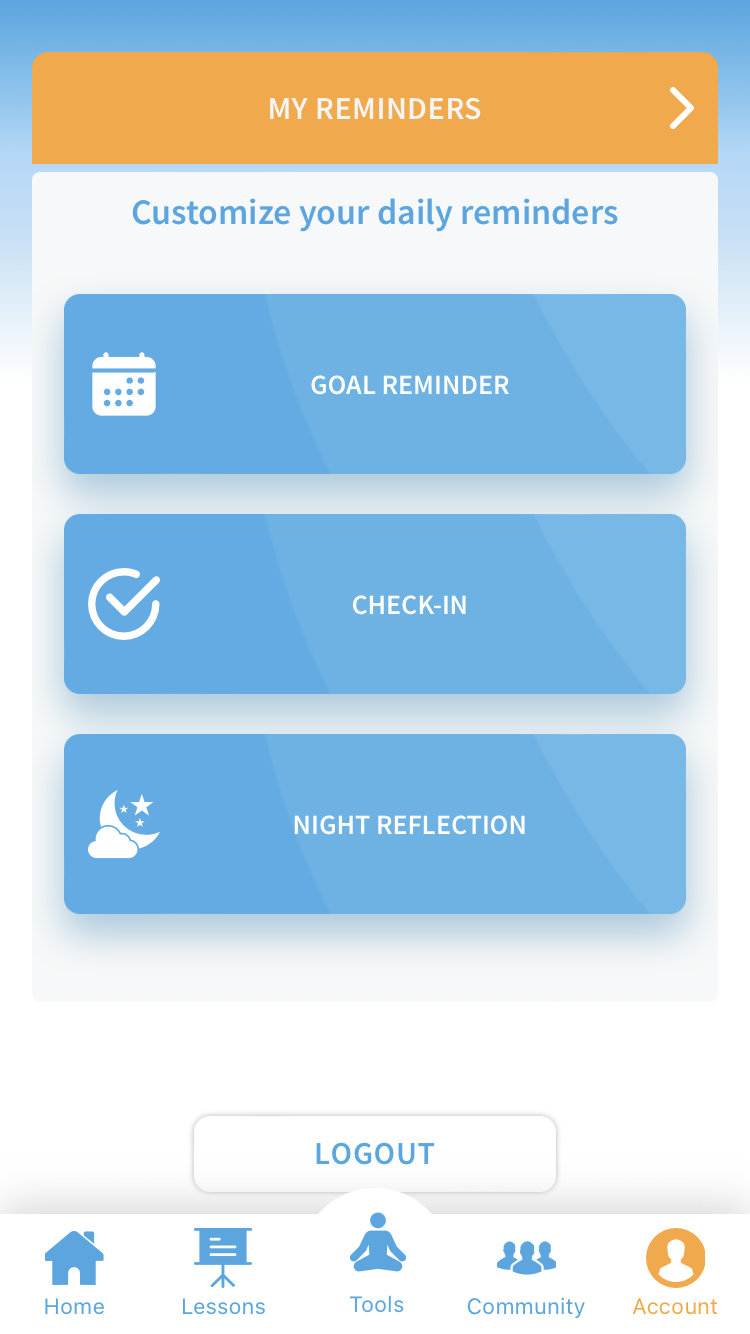The height and width of the screenshot is (1334, 750).
Task: Open the Tools tab
Action: pyautogui.click(x=377, y=1265)
